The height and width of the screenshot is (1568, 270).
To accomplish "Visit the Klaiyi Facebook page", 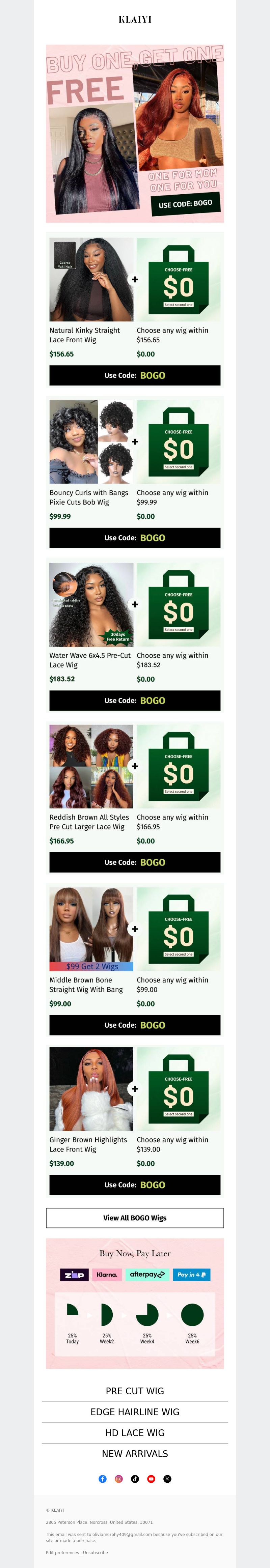I will 102,1479.
